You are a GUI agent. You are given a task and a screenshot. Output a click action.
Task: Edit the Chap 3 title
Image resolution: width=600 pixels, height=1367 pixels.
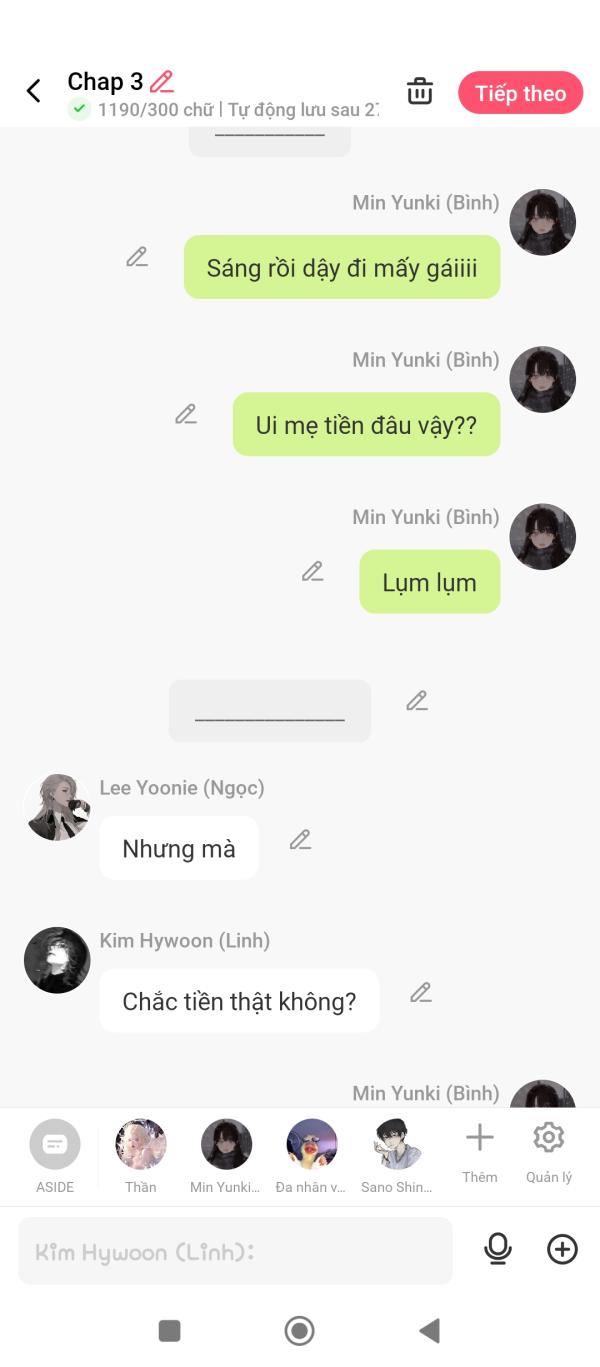coord(162,82)
